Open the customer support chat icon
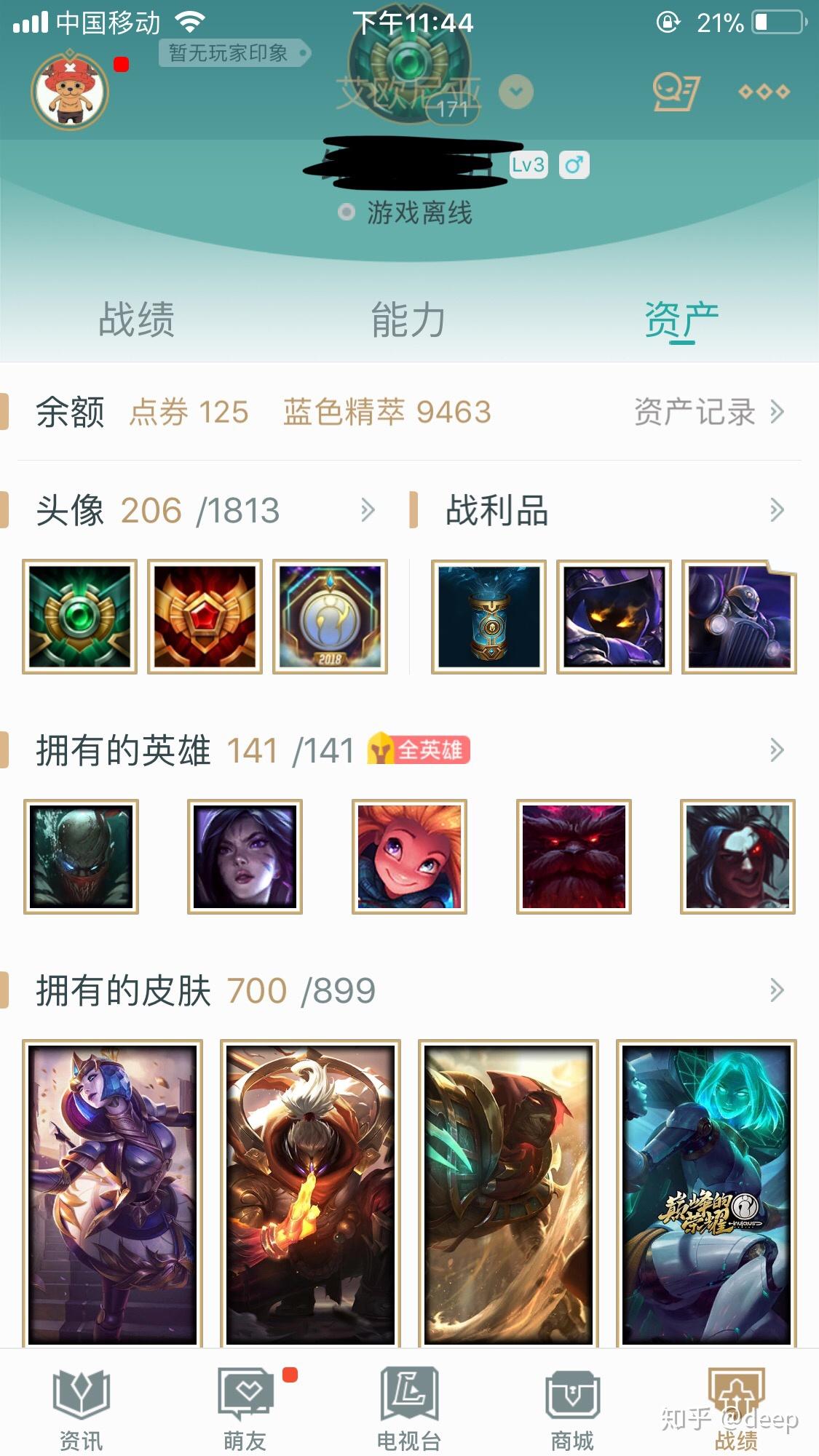This screenshot has height=1456, width=819. tap(676, 92)
